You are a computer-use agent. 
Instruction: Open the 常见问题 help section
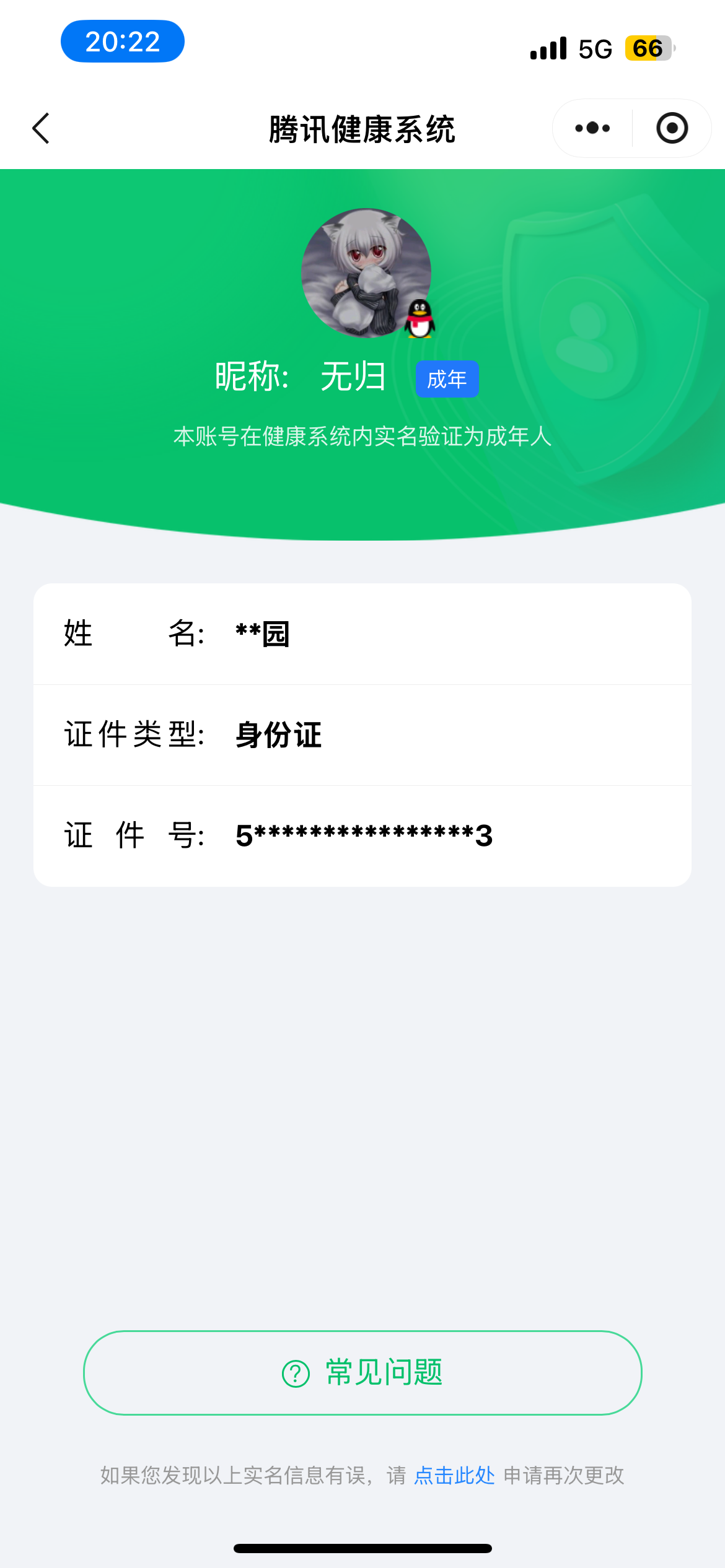pos(362,1372)
